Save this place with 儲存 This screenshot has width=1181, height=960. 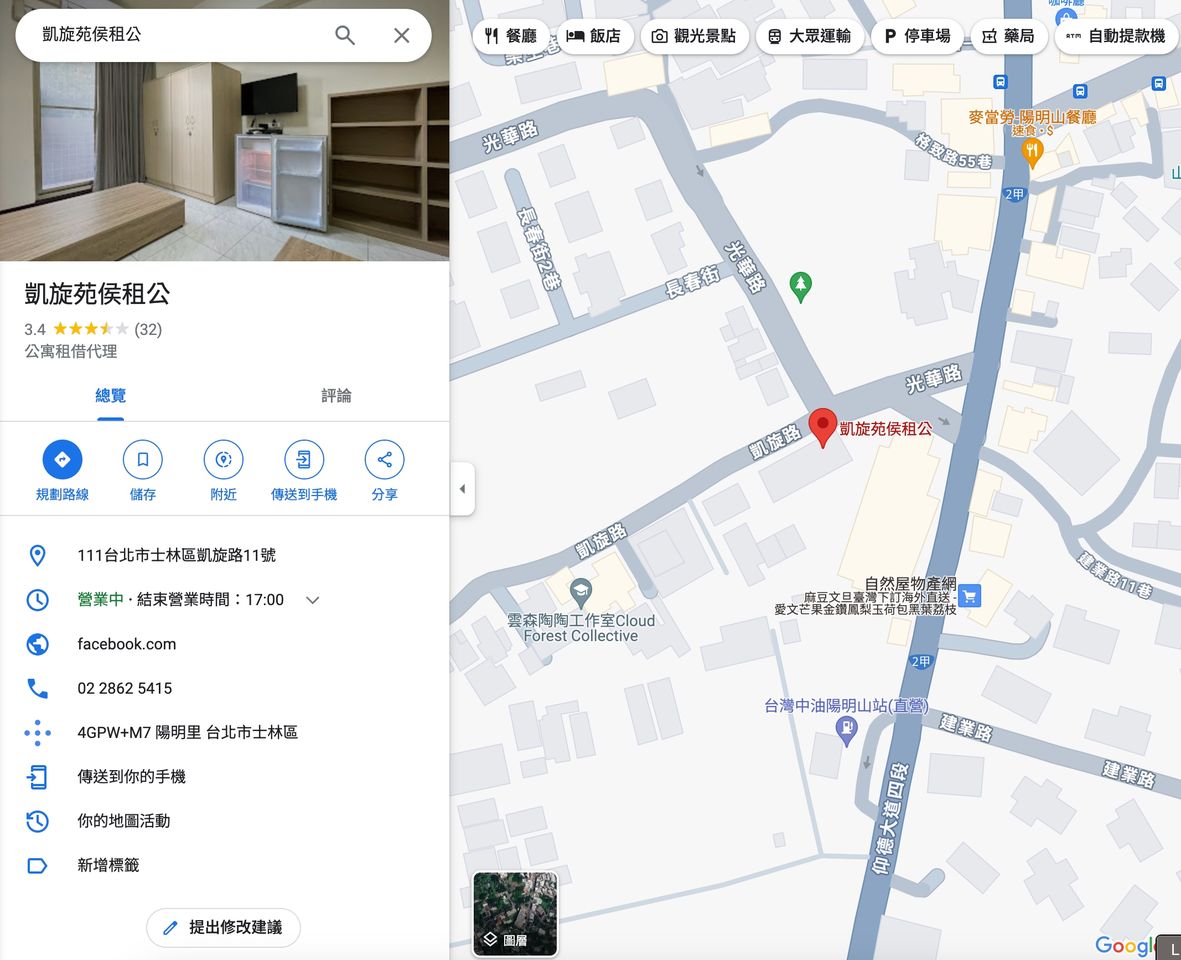[x=142, y=460]
